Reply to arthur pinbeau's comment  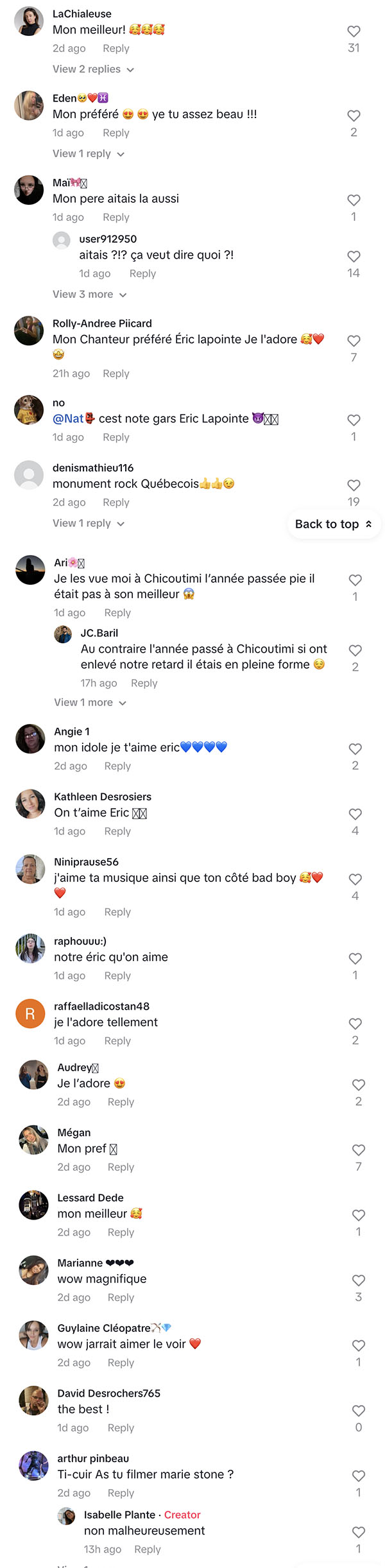coord(121,1494)
